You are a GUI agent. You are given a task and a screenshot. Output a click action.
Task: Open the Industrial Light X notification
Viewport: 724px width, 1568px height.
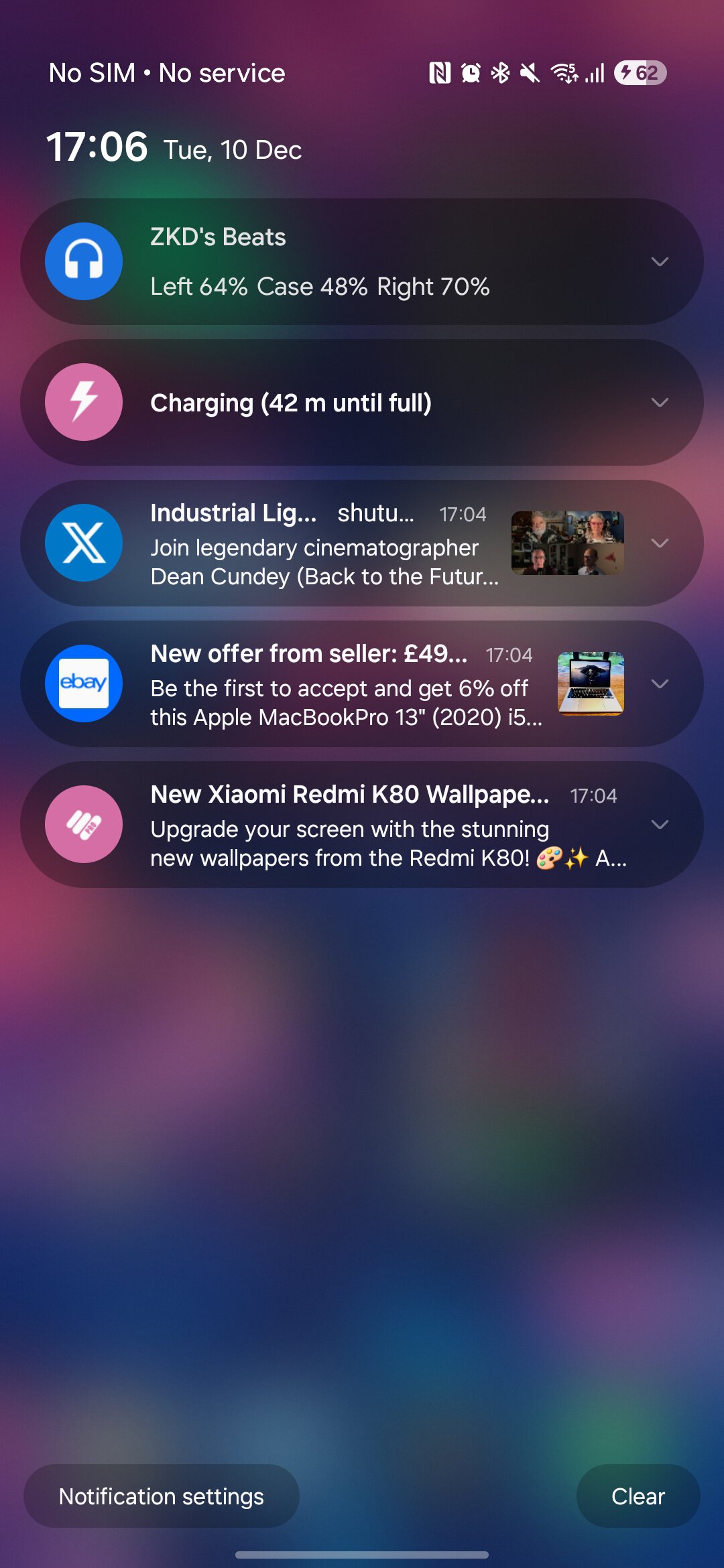pos(322,544)
